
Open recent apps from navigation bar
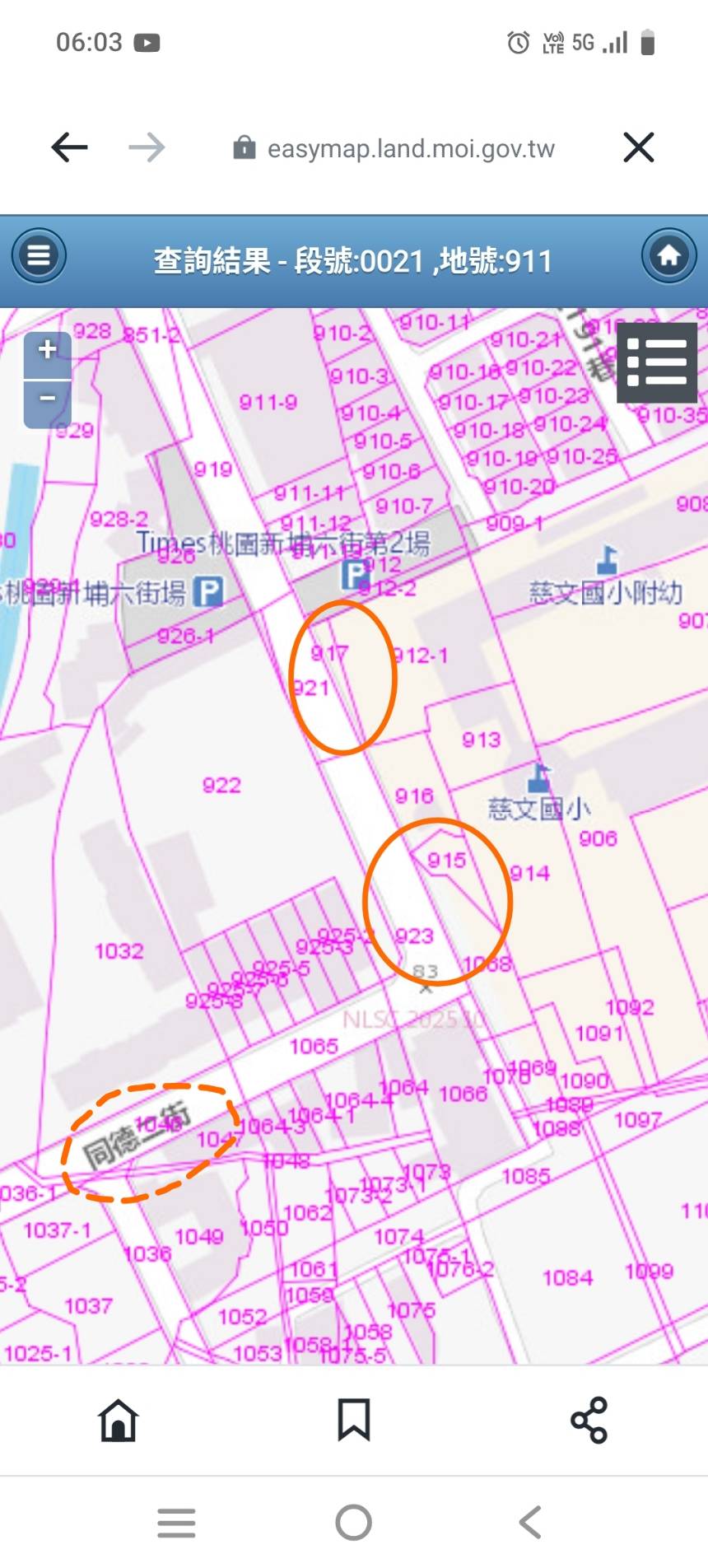[x=176, y=1523]
